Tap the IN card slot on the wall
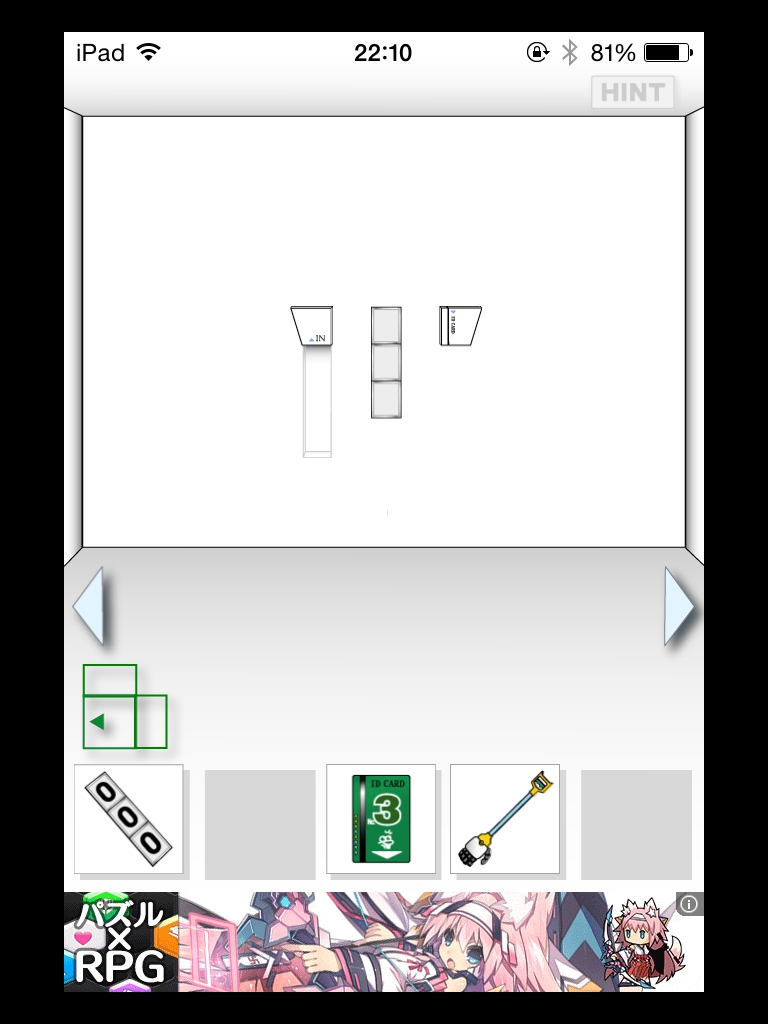This screenshot has width=768, height=1024. (313, 327)
